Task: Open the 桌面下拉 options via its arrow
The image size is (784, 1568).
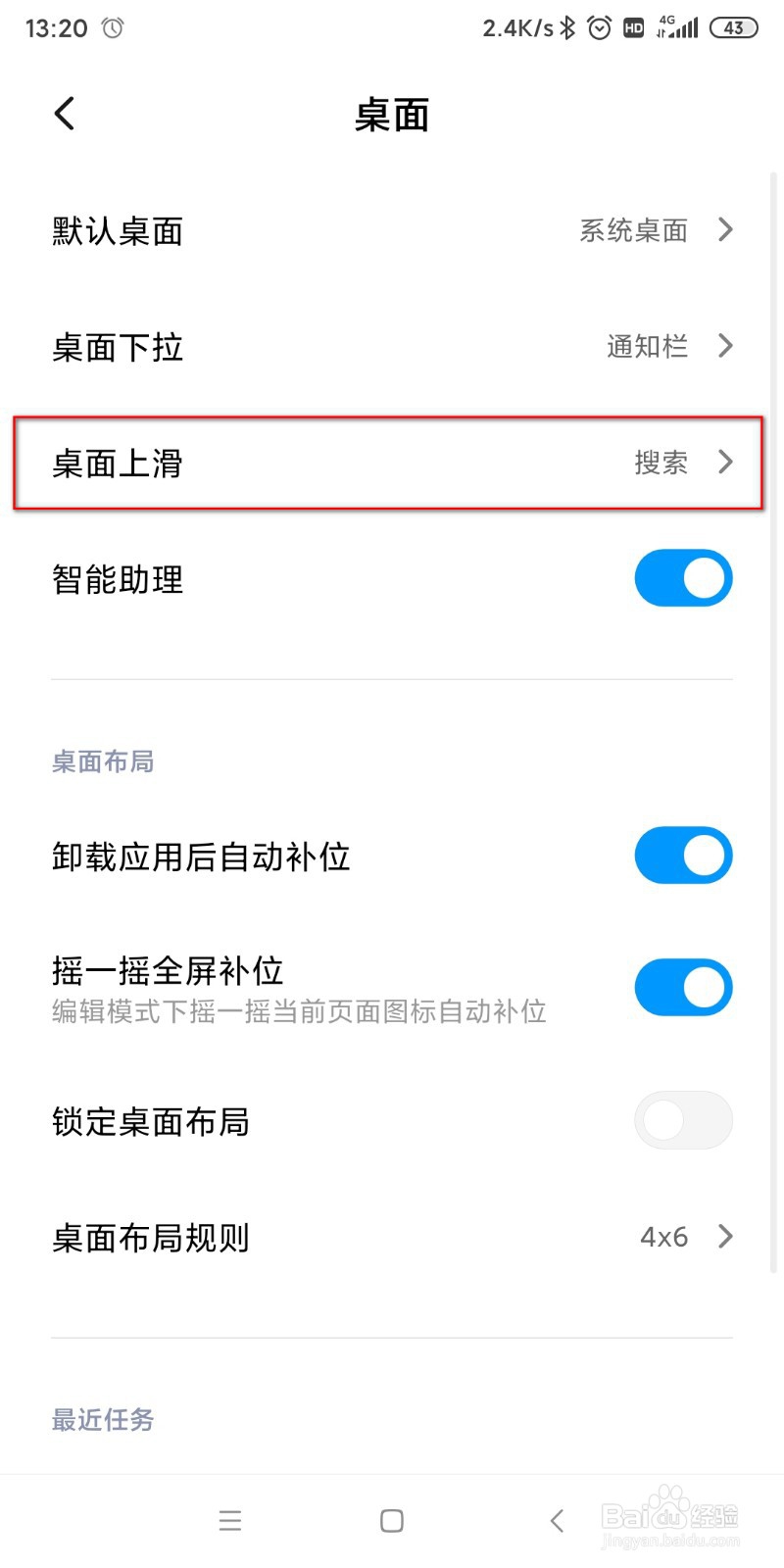Action: pos(724,346)
